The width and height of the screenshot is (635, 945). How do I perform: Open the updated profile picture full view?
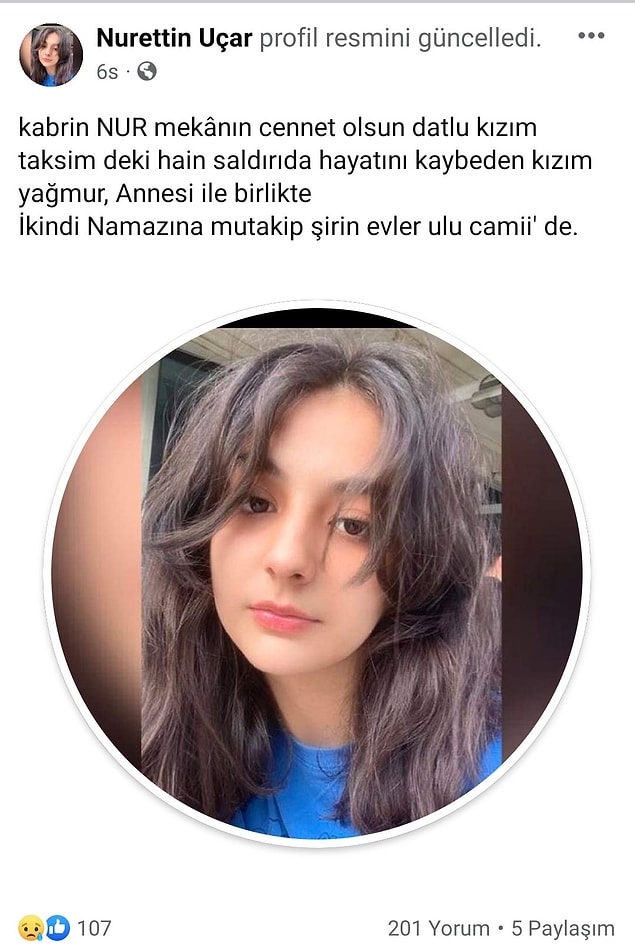pyautogui.click(x=317, y=573)
